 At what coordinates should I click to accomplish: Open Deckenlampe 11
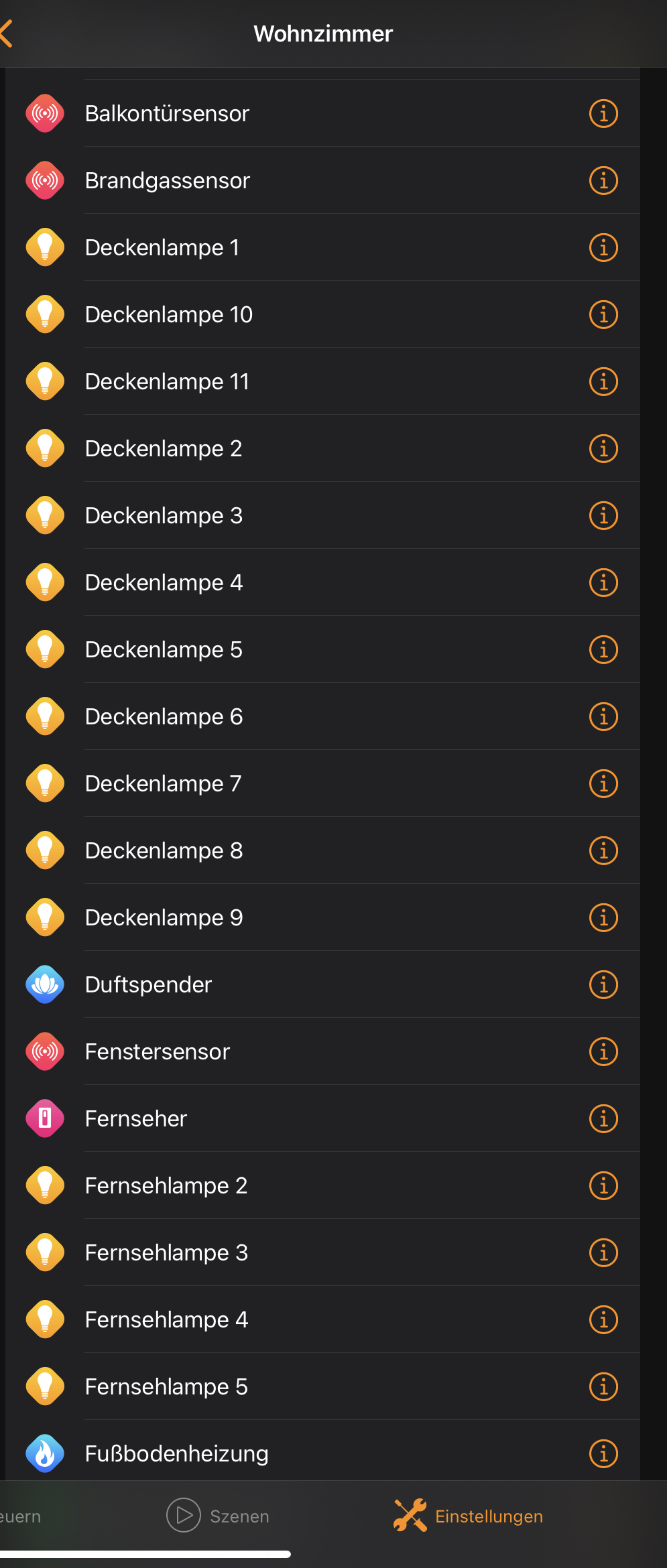pos(168,381)
